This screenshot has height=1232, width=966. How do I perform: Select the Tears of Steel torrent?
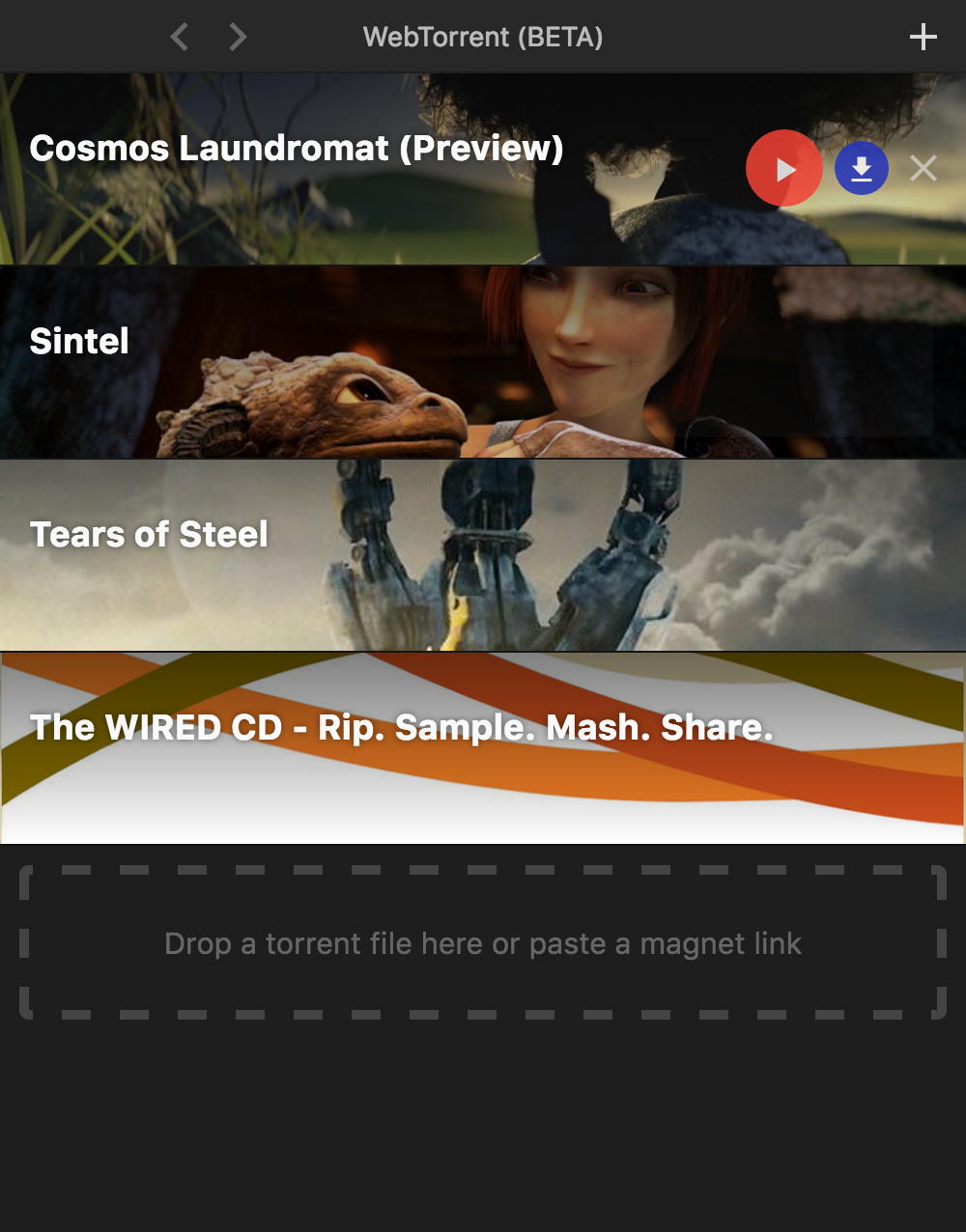483,555
